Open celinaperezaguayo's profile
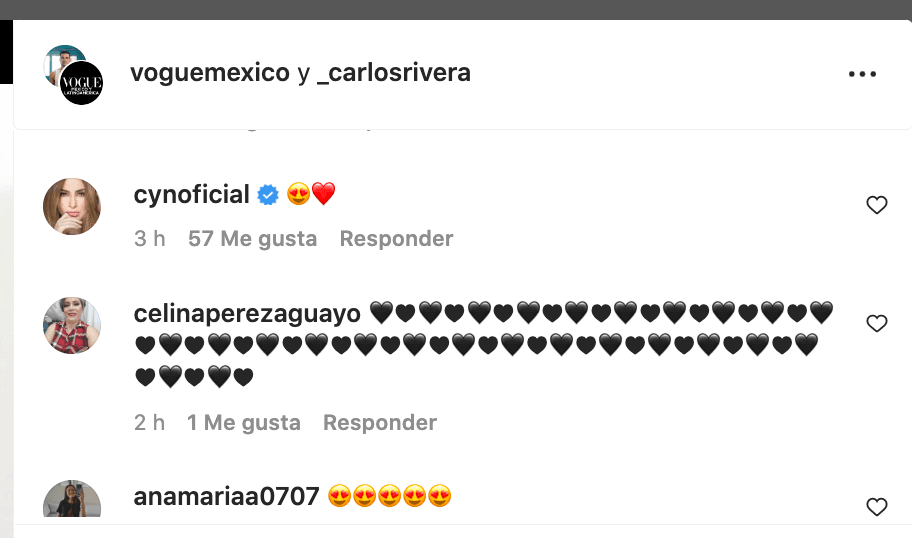The image size is (912, 538). coord(246,313)
